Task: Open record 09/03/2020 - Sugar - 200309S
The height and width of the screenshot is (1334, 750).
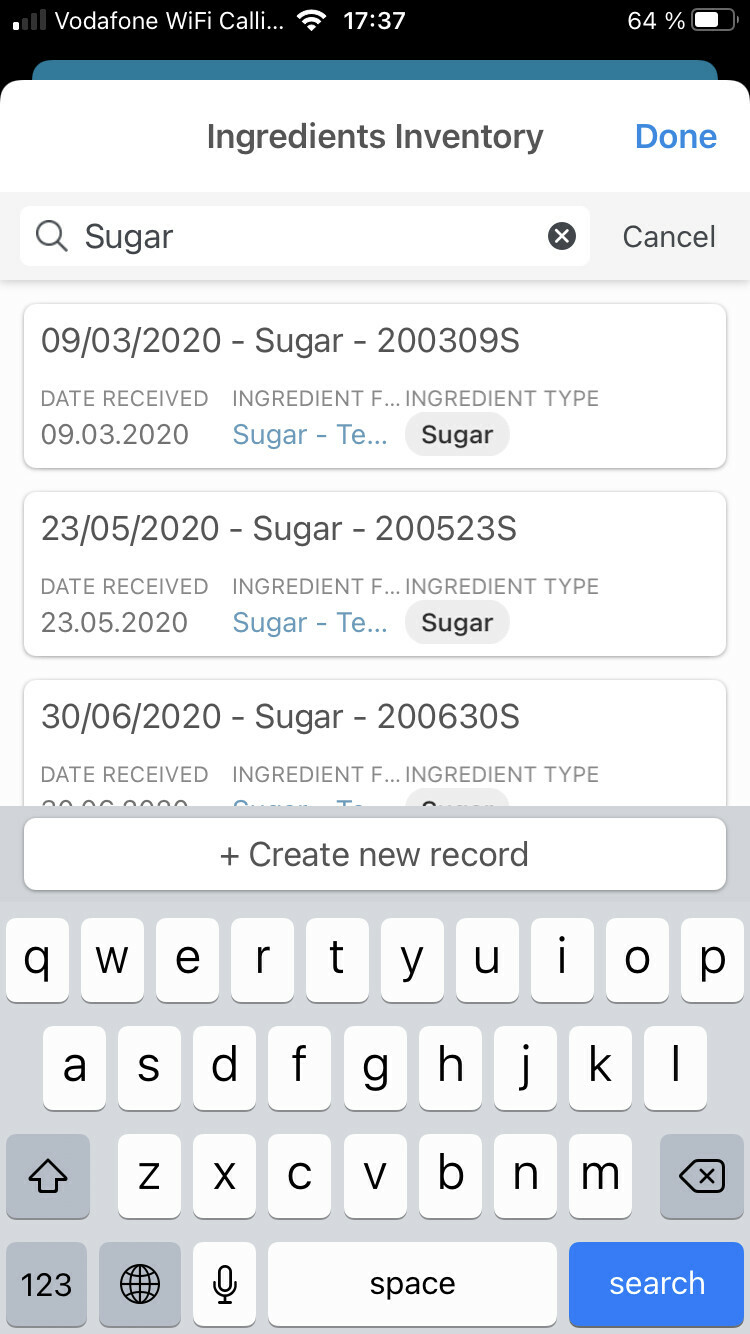Action: [x=375, y=386]
